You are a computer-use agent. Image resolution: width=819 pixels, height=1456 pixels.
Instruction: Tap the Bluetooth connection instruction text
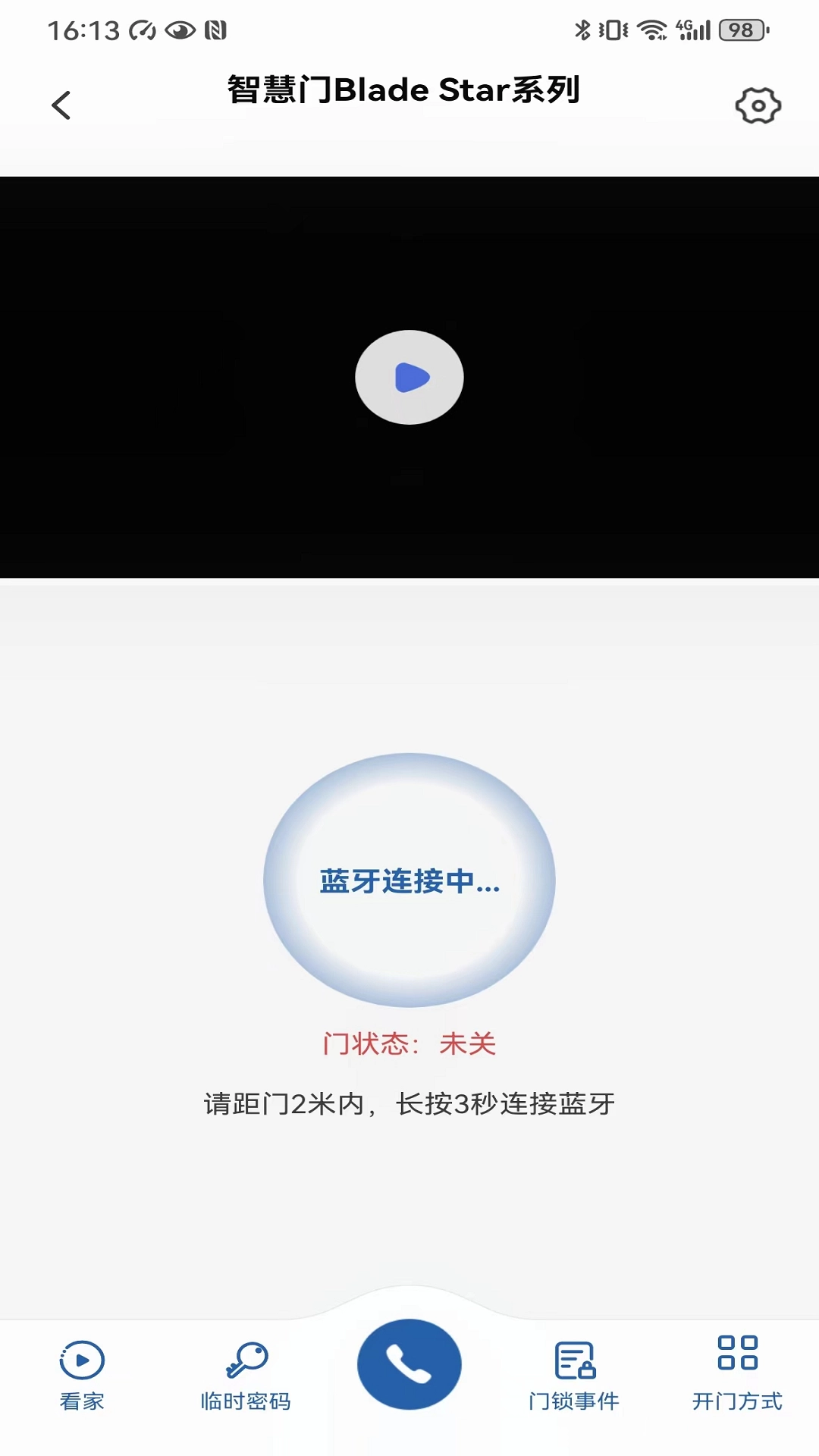coord(409,1104)
